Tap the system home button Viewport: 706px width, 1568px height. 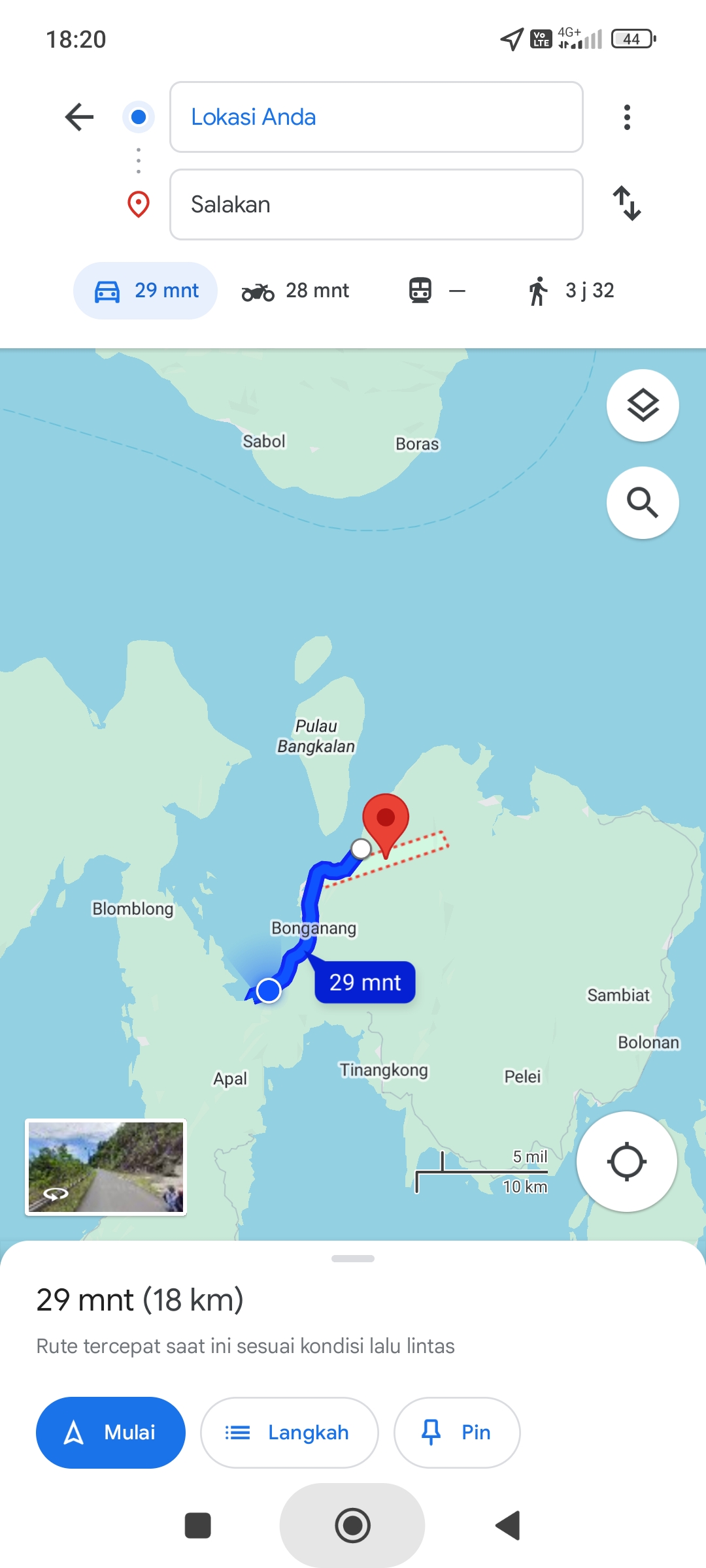352,1526
